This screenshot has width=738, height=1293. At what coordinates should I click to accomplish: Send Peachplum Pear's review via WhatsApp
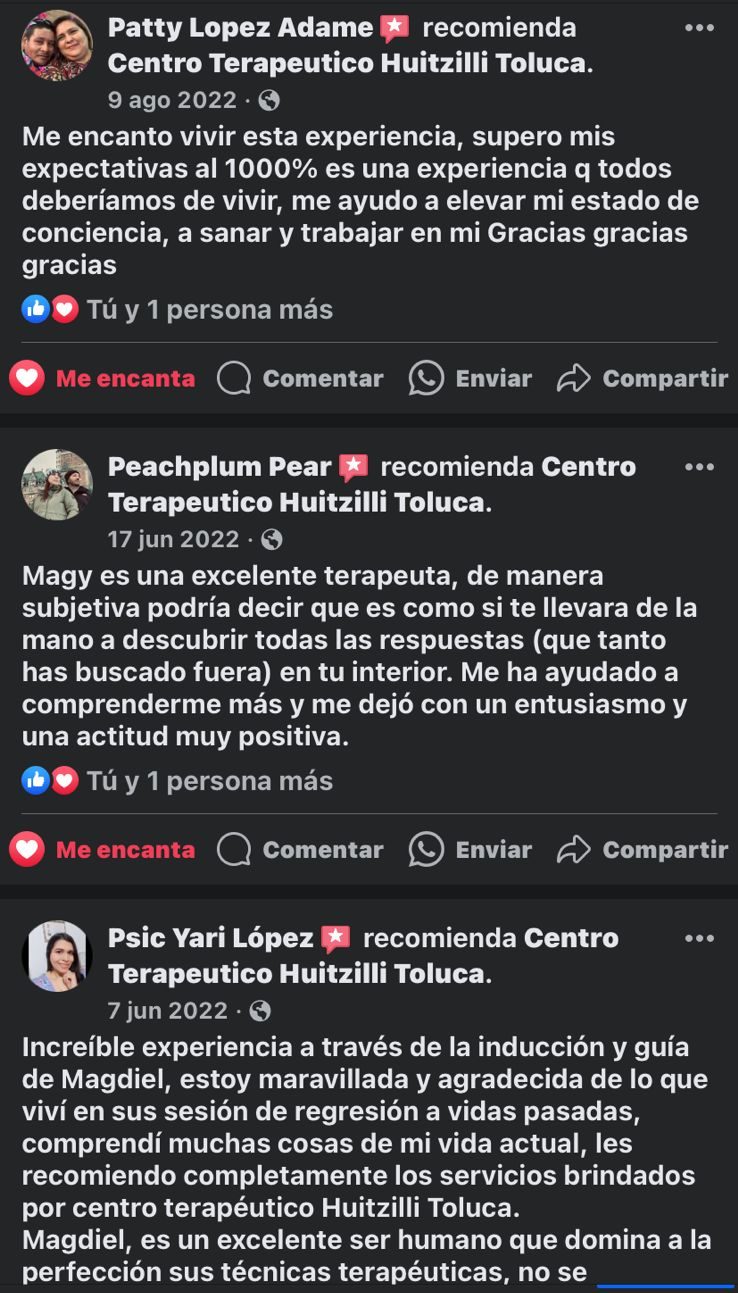coord(470,850)
